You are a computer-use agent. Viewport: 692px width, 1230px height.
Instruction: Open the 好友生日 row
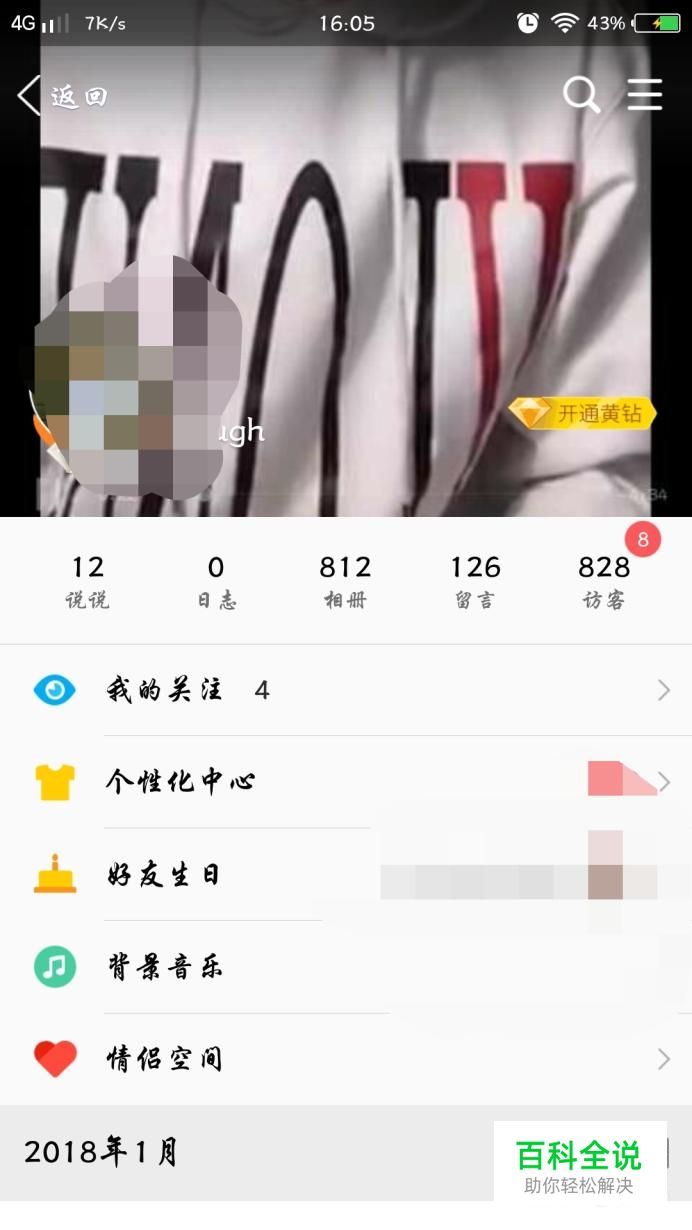[346, 875]
